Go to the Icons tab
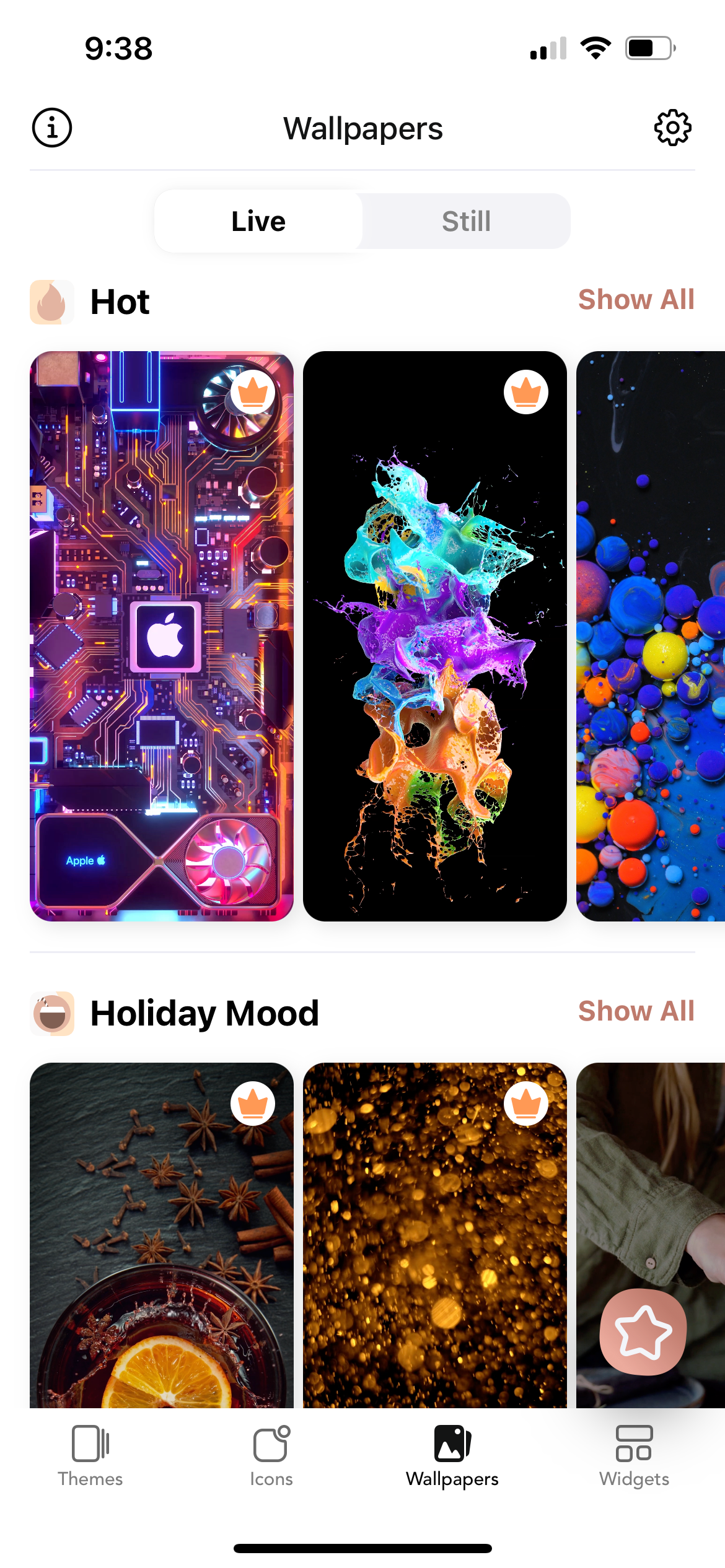The height and width of the screenshot is (1568, 725). click(271, 1456)
